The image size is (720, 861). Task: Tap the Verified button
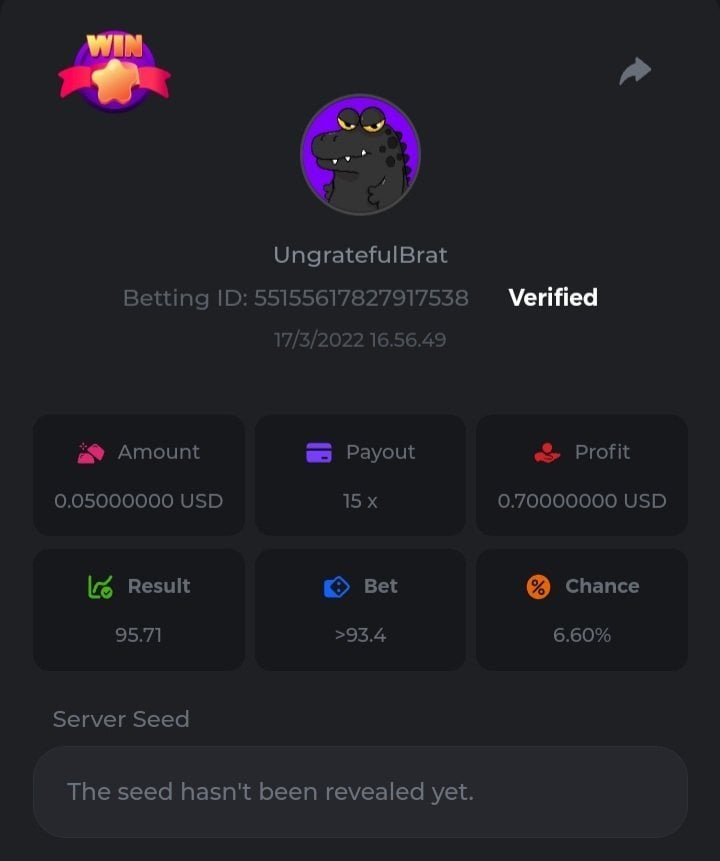[x=553, y=297]
